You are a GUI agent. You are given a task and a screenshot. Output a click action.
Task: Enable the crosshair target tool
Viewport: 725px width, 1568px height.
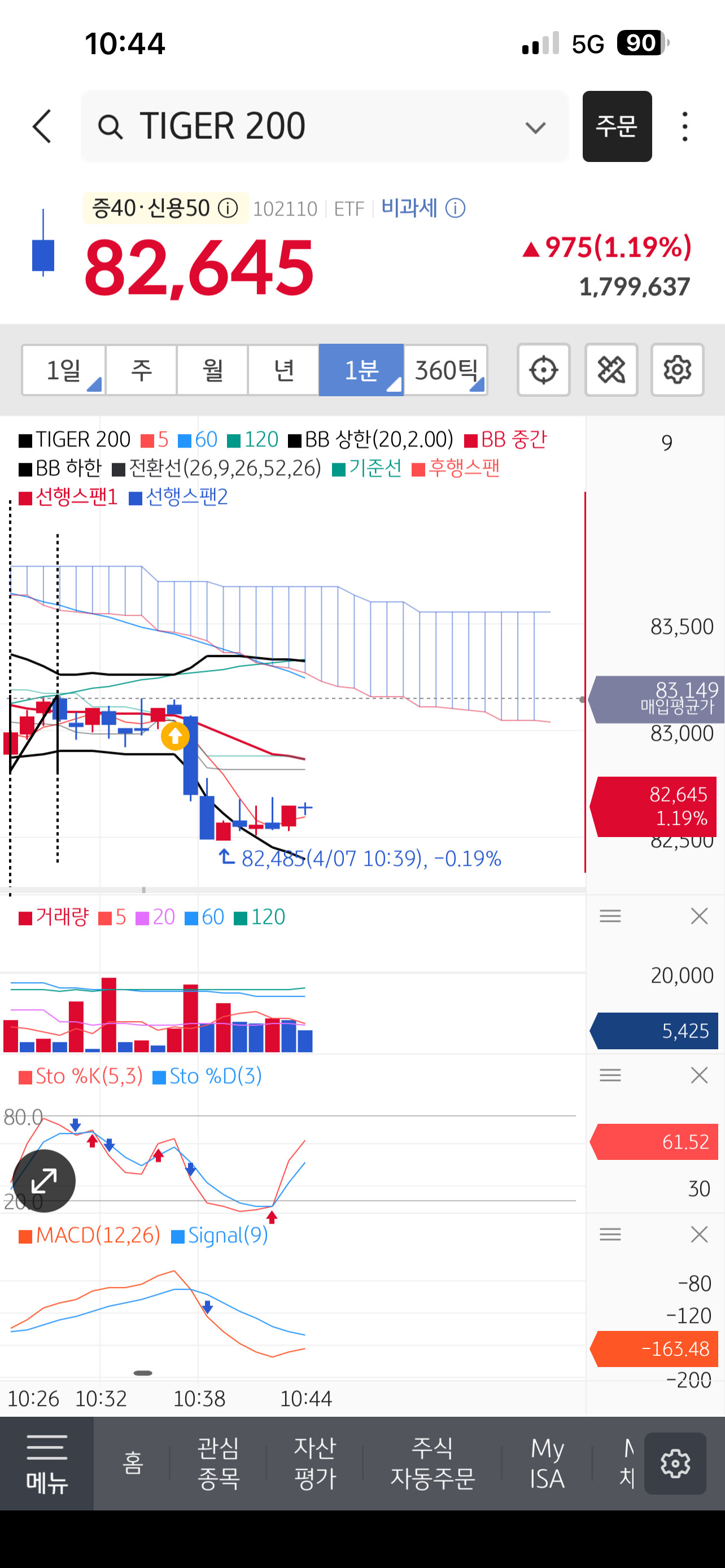(x=544, y=370)
